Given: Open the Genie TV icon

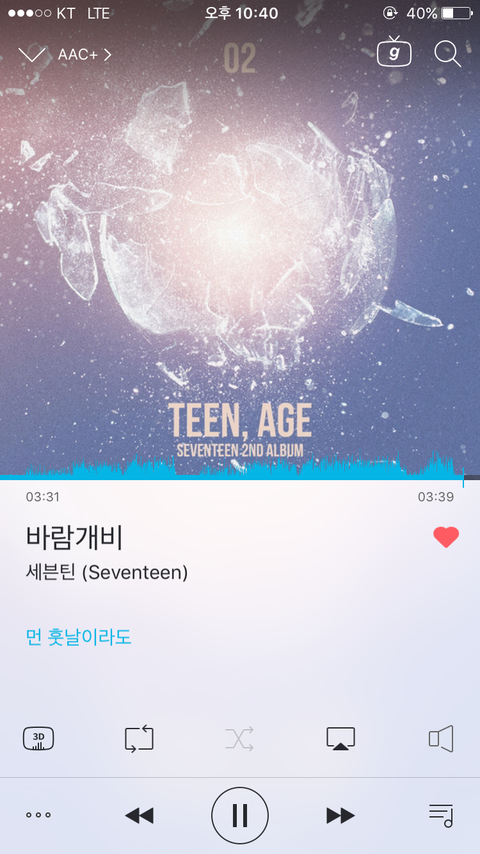Looking at the screenshot, I should (x=394, y=52).
